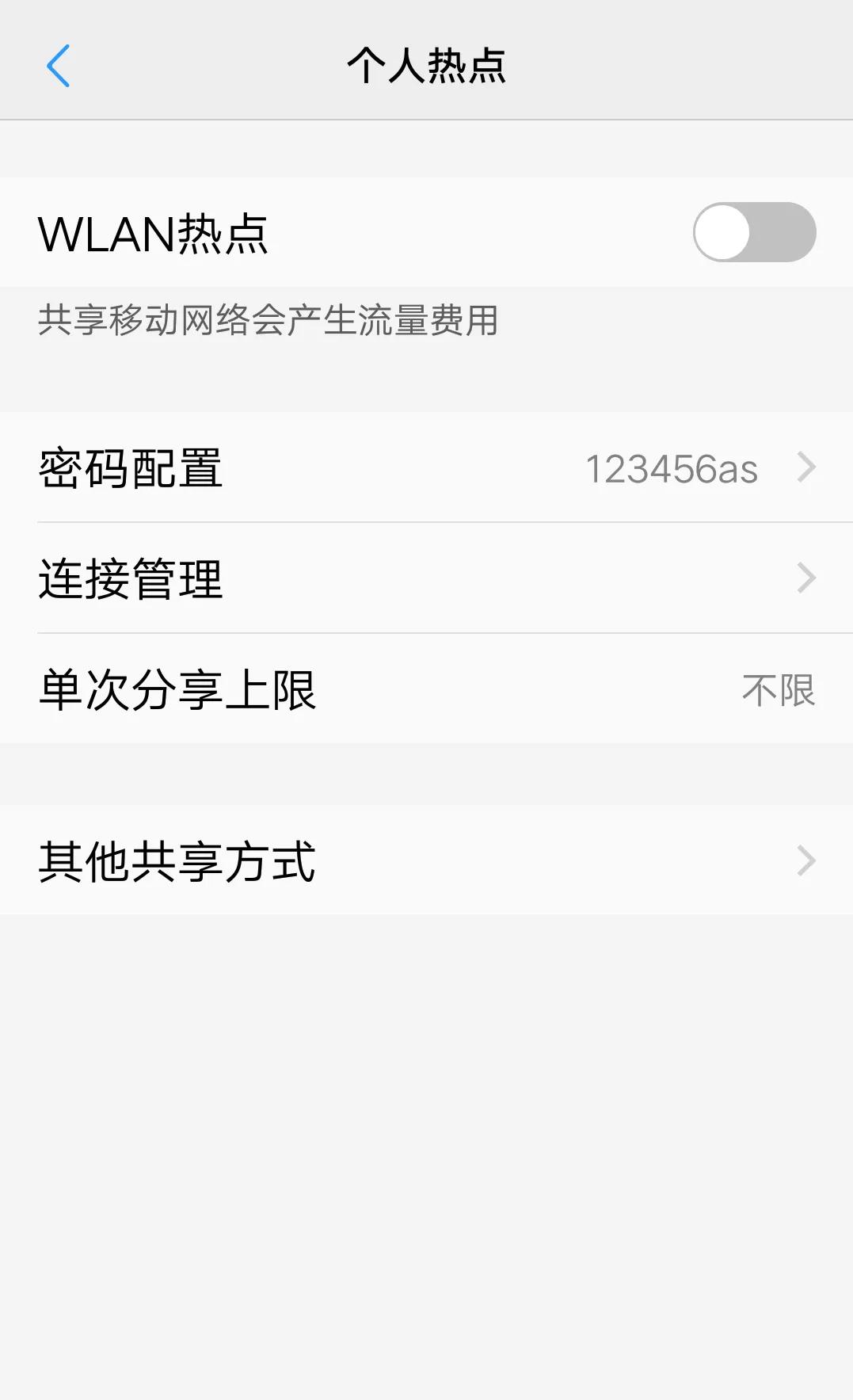Tap the 个人热点 page title
The image size is (853, 1400).
[x=426, y=65]
